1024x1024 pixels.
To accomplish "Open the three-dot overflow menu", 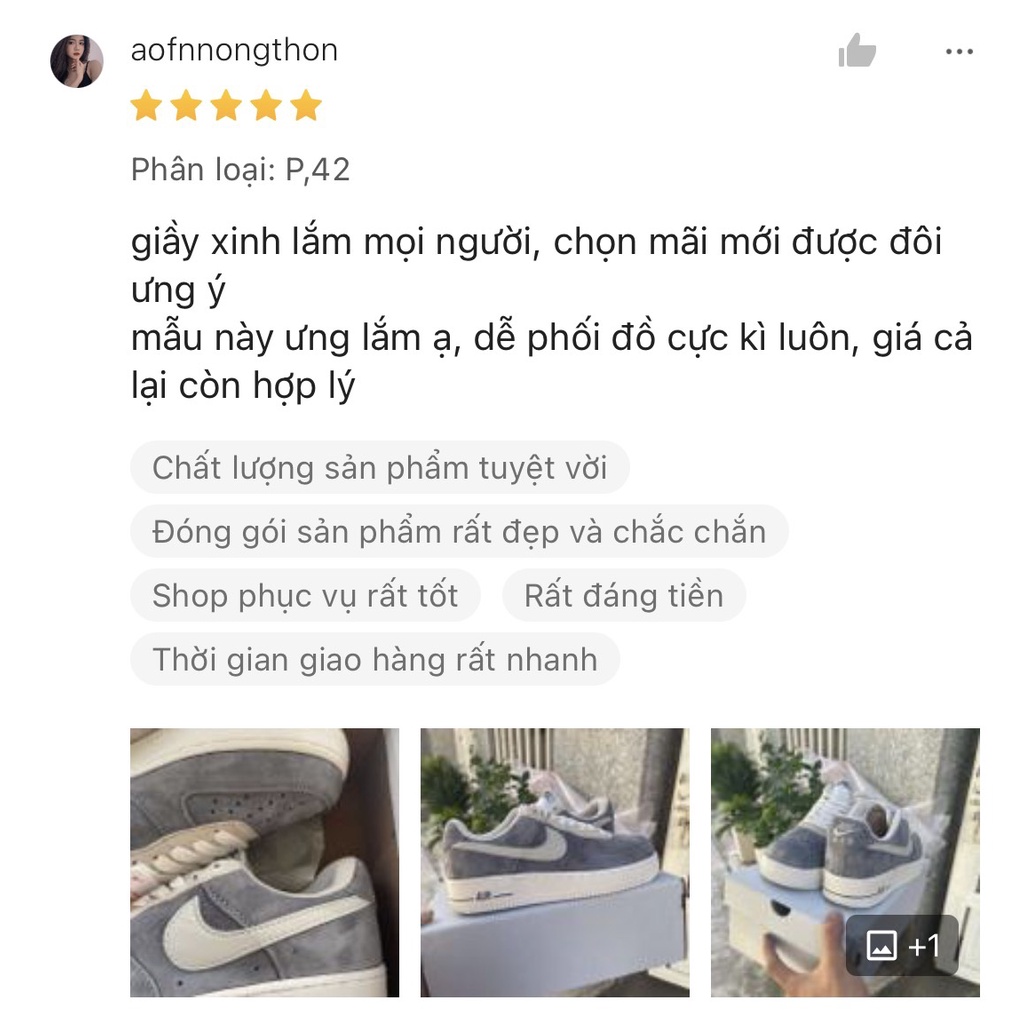I will (959, 52).
